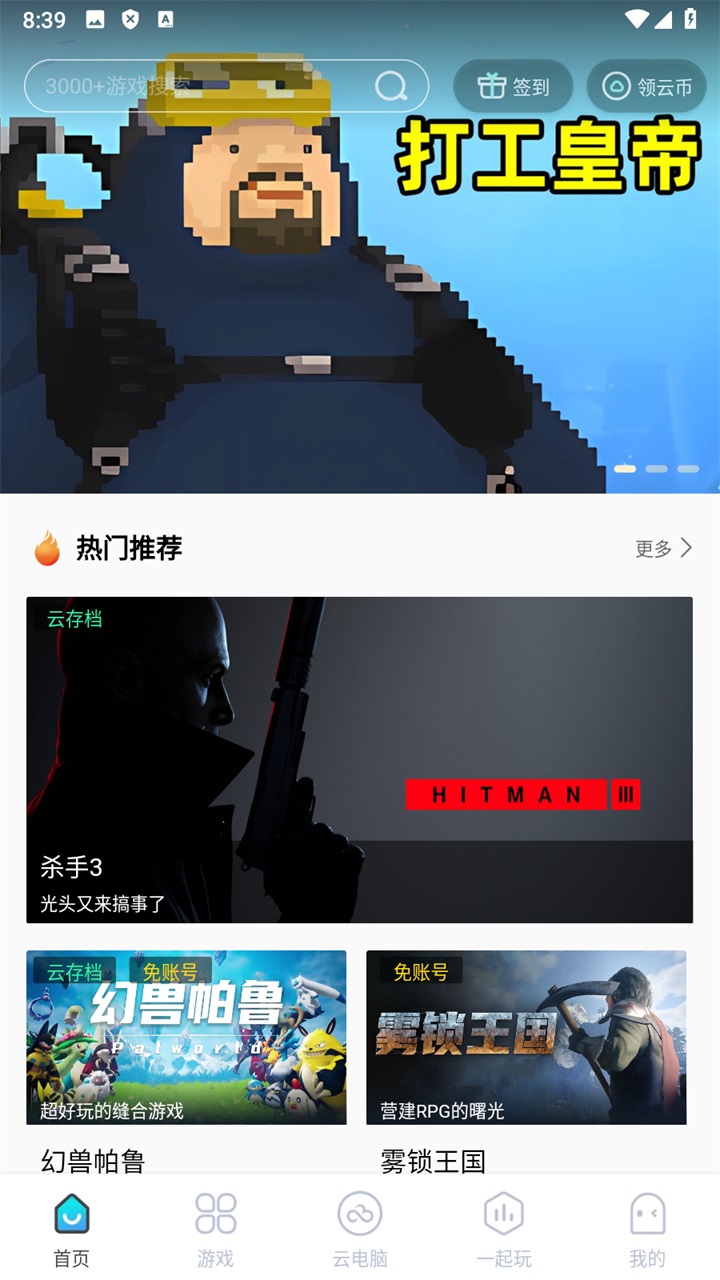Go to the 首页 tab
This screenshot has width=720, height=1280.
tap(71, 1230)
